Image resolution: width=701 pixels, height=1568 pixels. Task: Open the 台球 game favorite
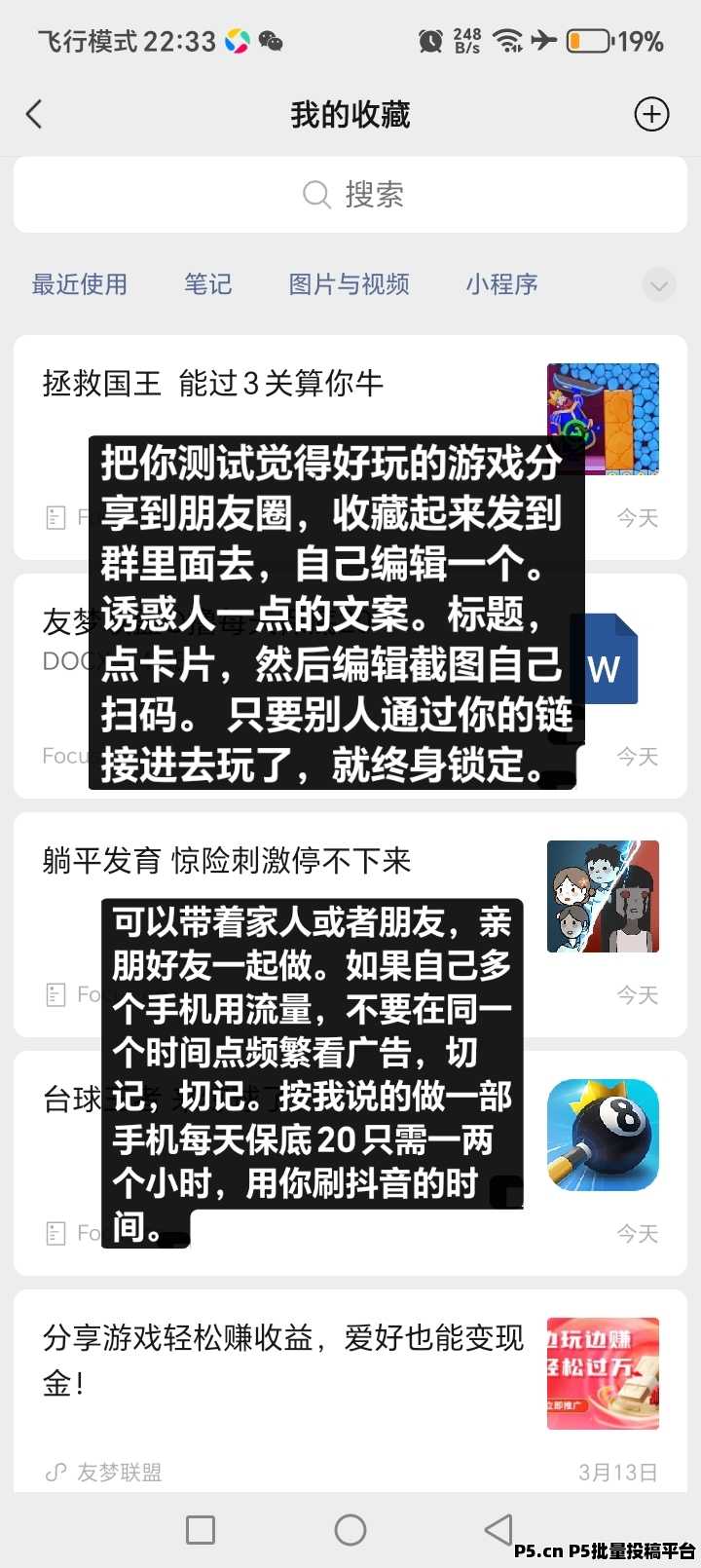point(603,1135)
